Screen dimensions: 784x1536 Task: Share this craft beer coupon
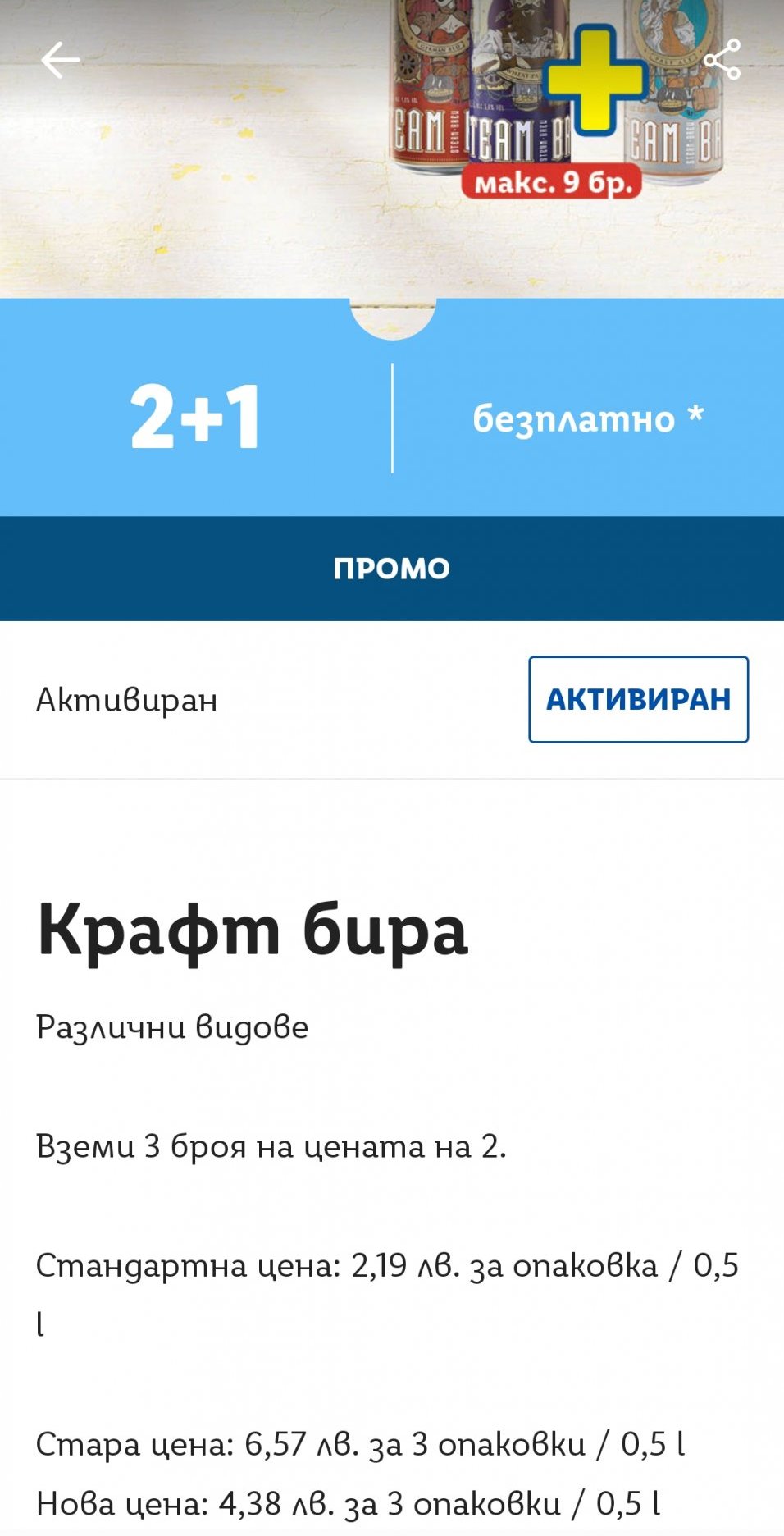(x=722, y=60)
